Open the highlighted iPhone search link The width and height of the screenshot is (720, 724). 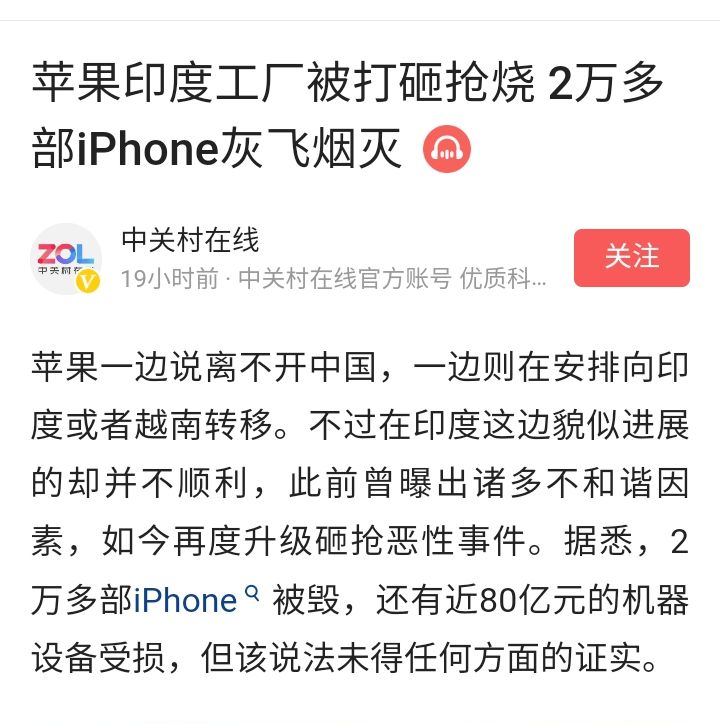pos(186,600)
